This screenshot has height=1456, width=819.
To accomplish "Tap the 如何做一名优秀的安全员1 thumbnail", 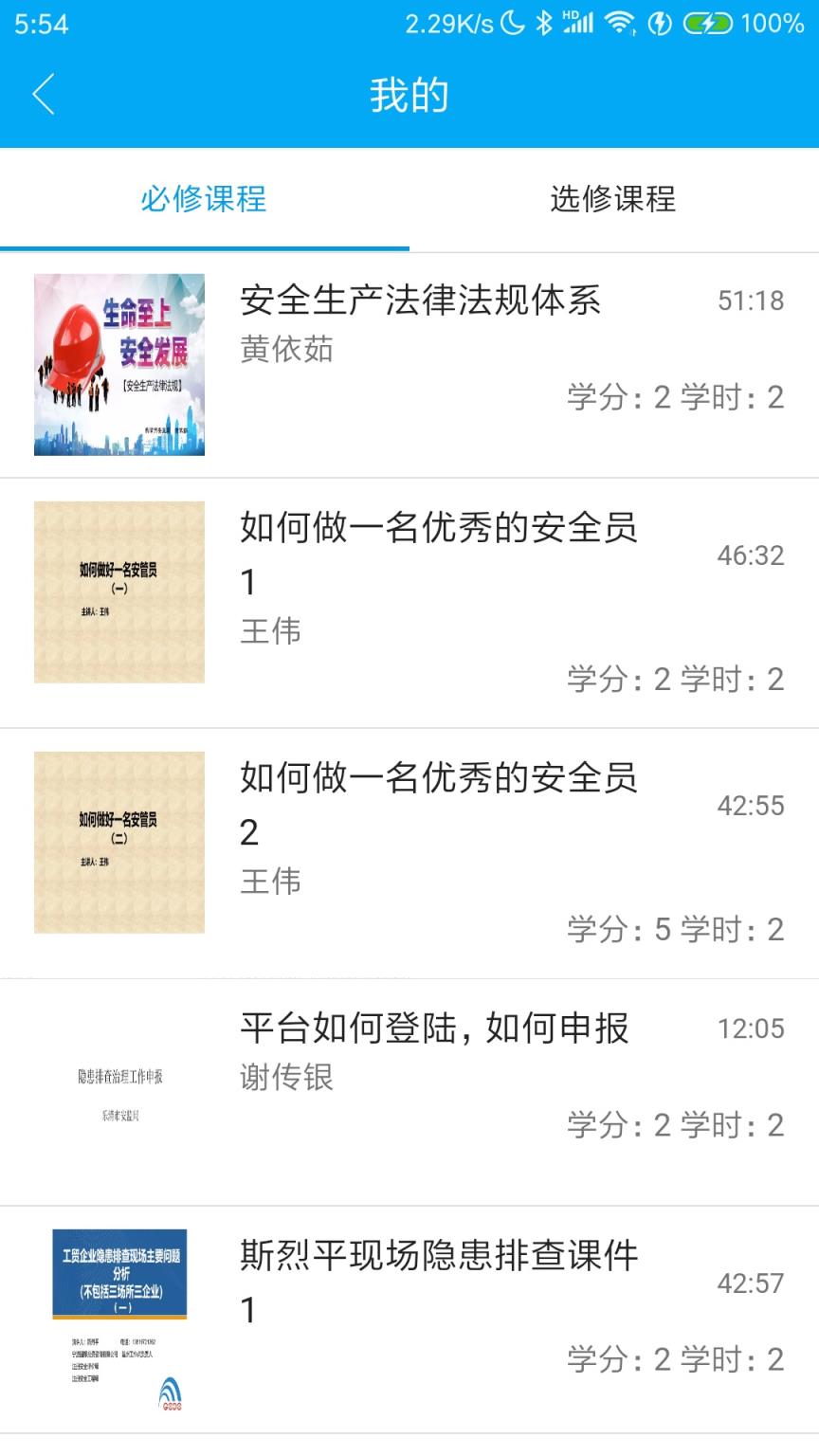I will point(118,592).
